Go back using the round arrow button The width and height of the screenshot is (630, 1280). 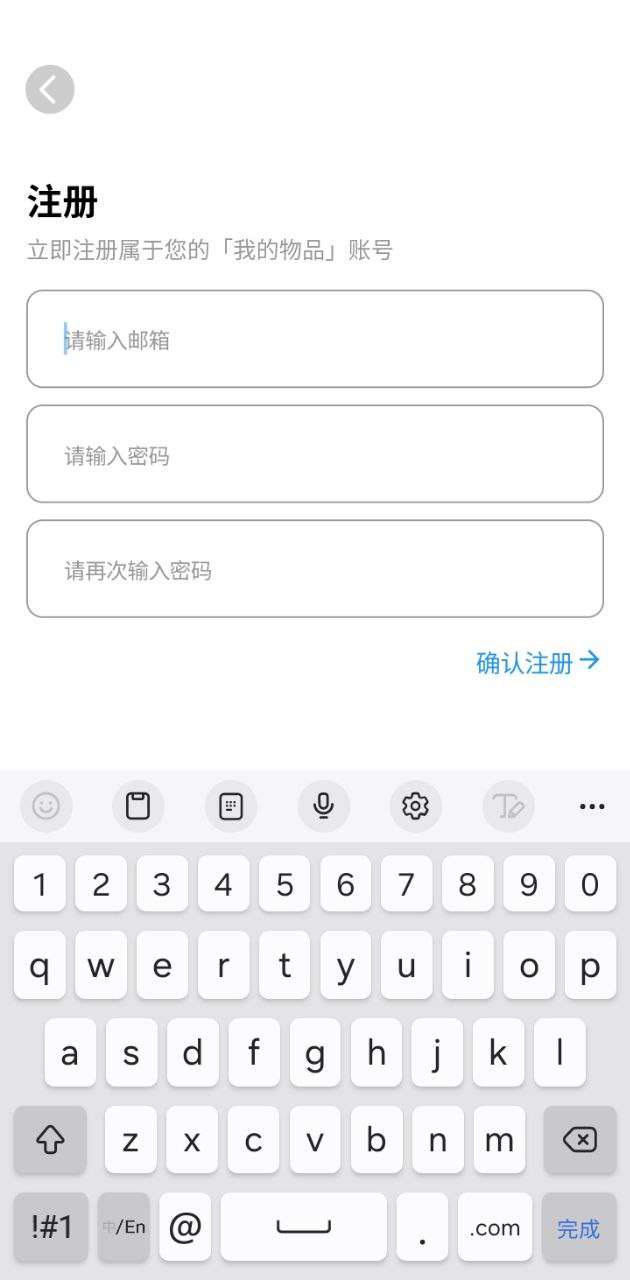coord(50,89)
